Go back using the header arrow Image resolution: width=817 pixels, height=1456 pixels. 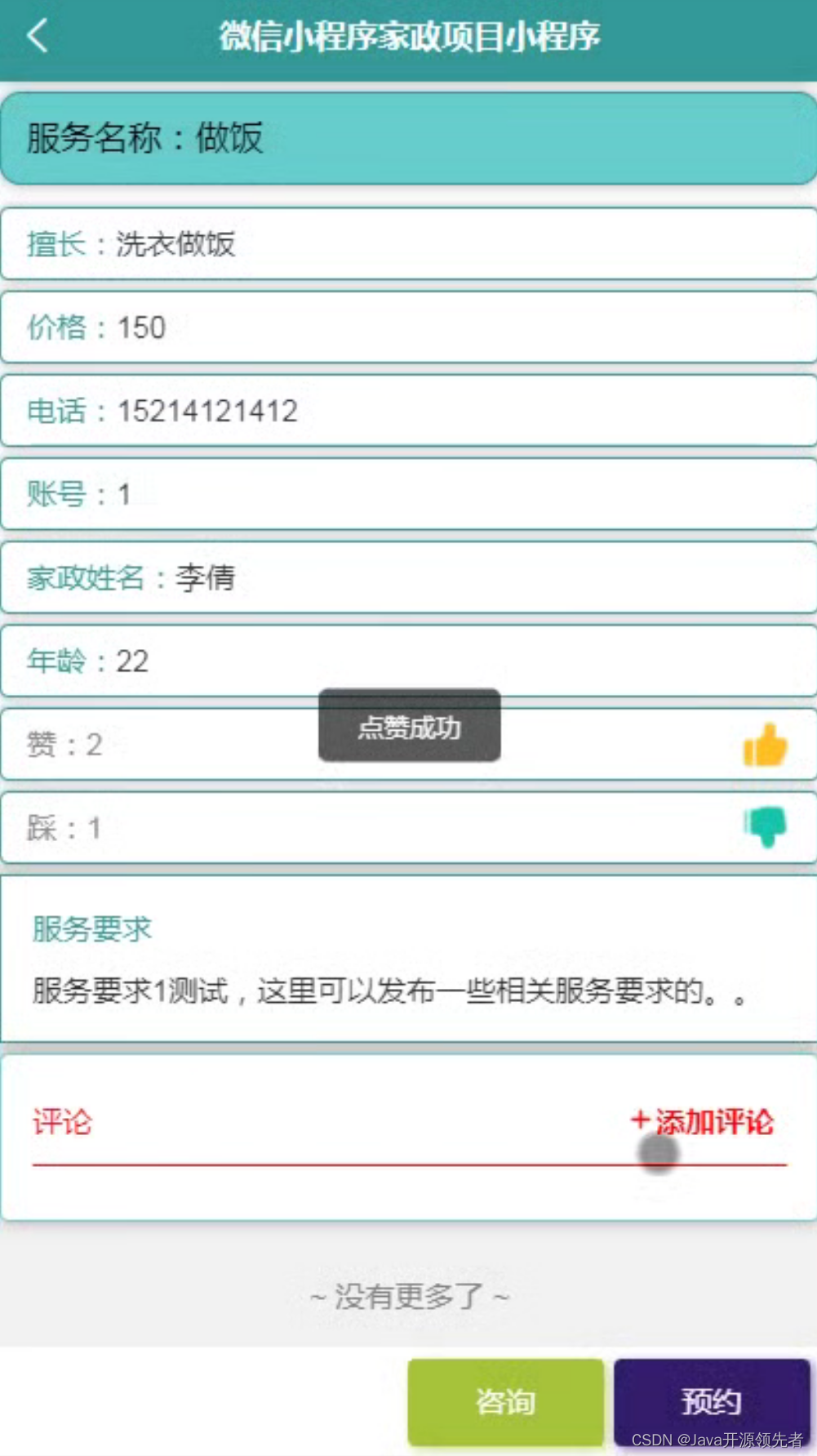[x=38, y=36]
